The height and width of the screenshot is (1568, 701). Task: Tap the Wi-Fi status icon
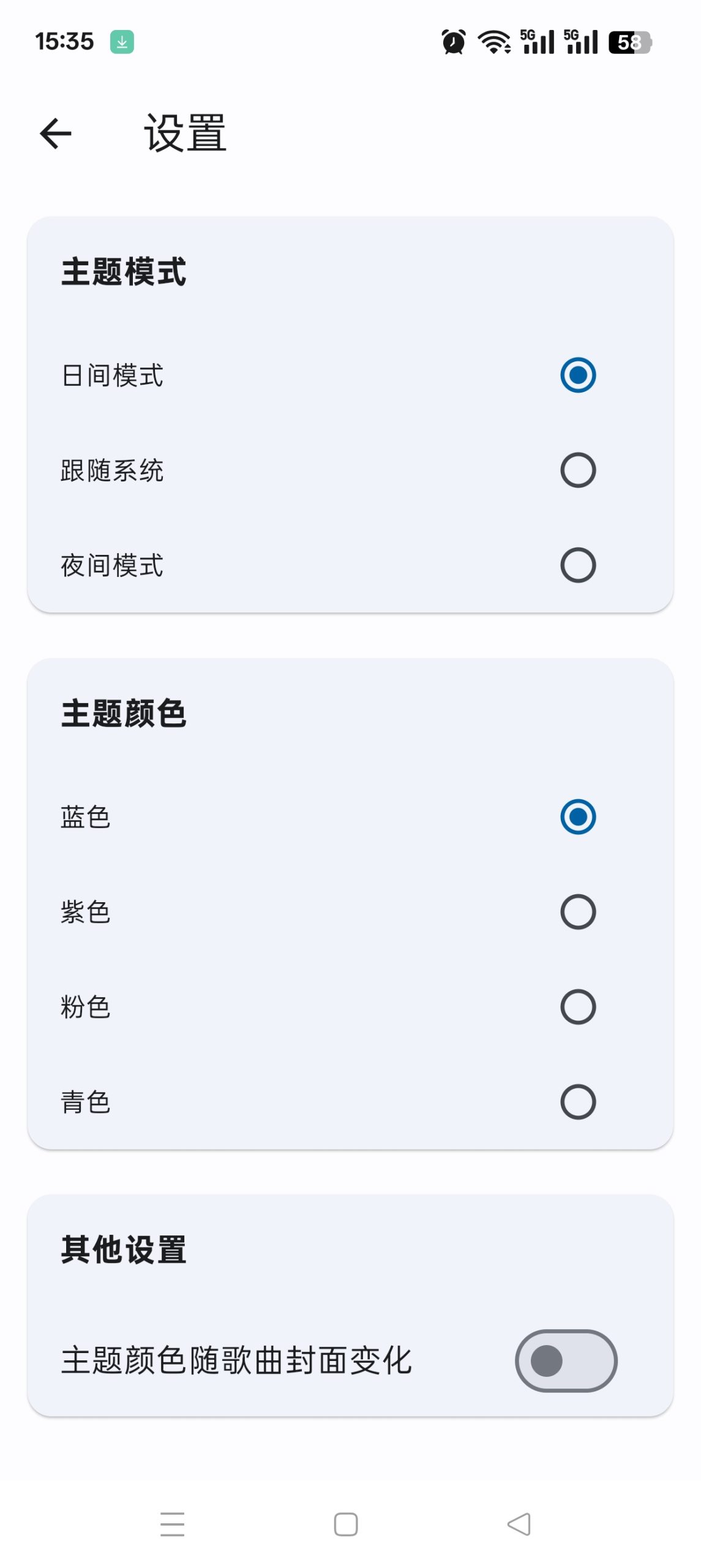point(493,42)
